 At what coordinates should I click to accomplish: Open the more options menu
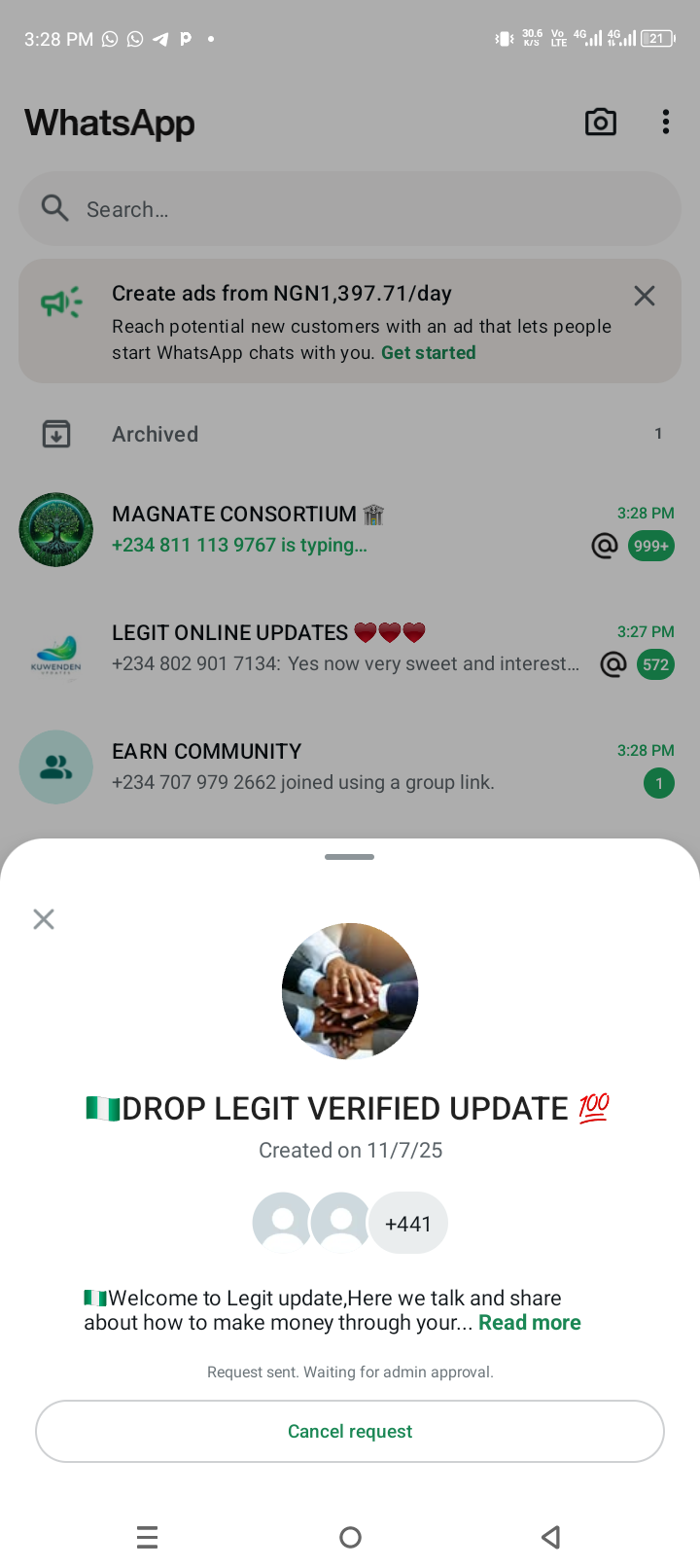pos(666,122)
